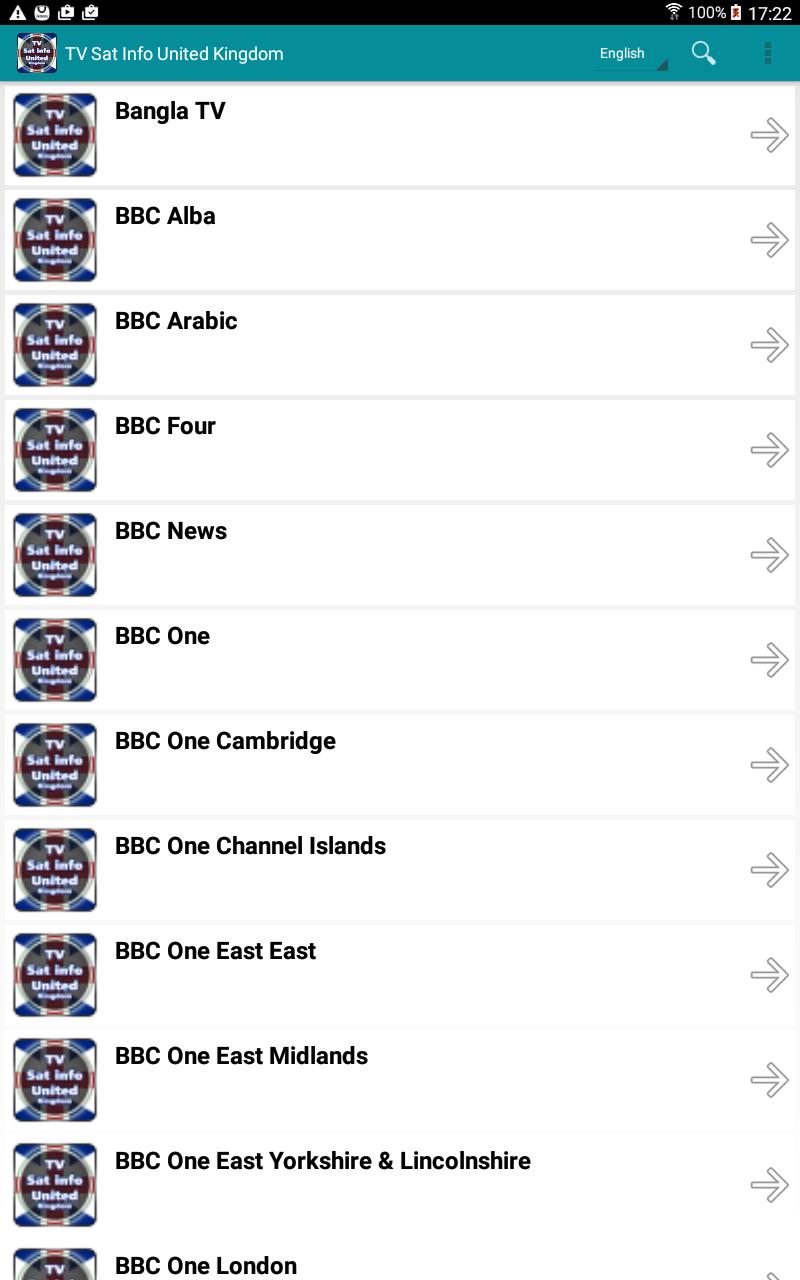Tap the BBC One London row
The height and width of the screenshot is (1280, 800).
click(x=400, y=1265)
